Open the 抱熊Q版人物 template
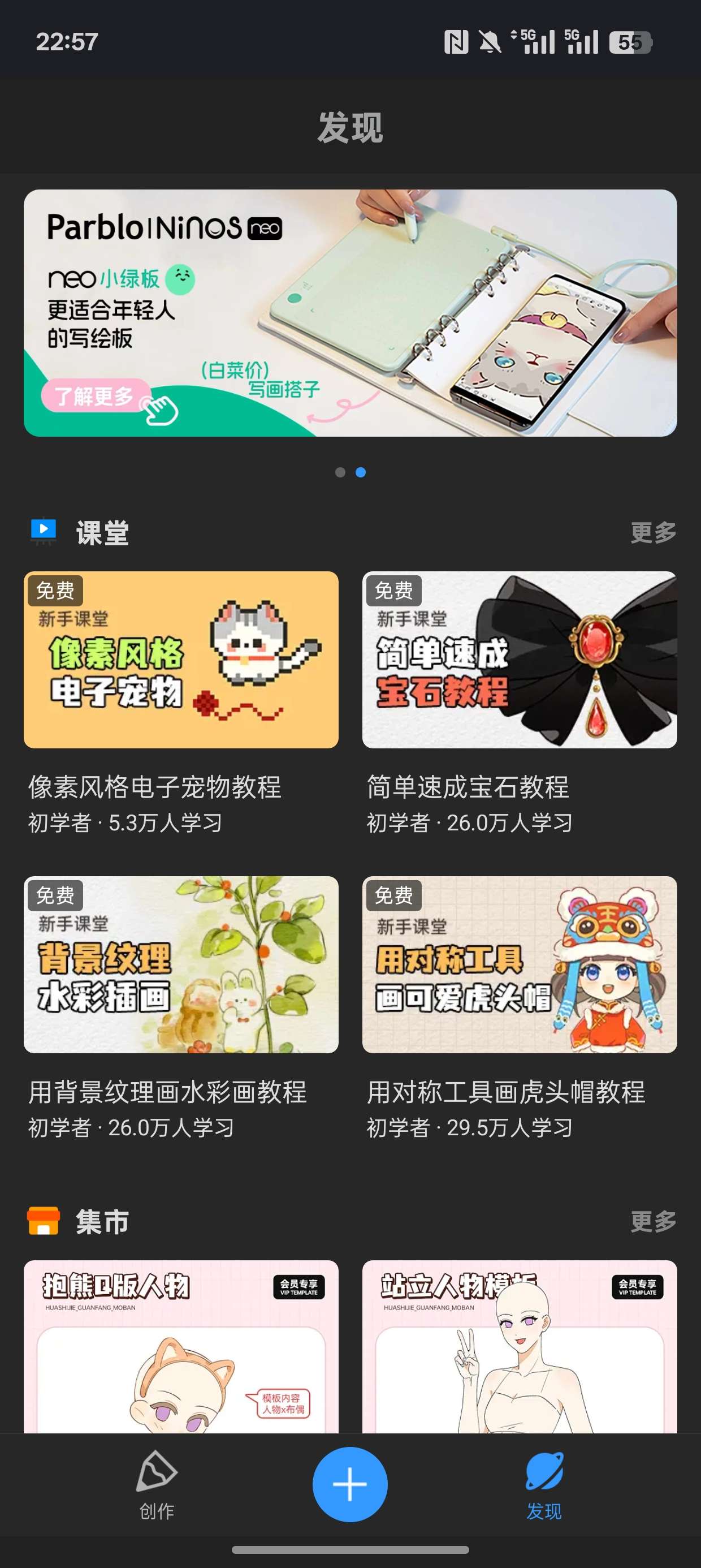 (181, 1346)
